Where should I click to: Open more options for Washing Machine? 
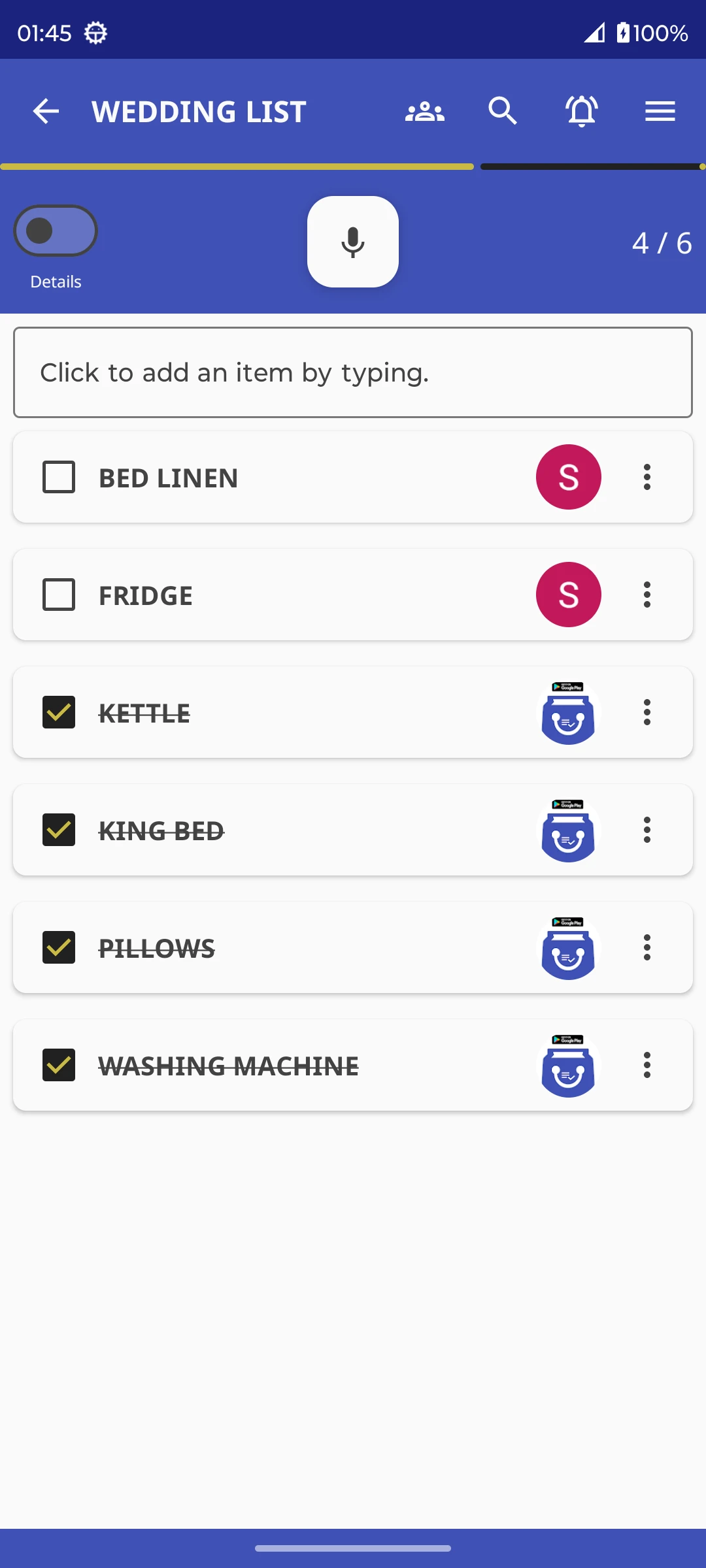[647, 1065]
